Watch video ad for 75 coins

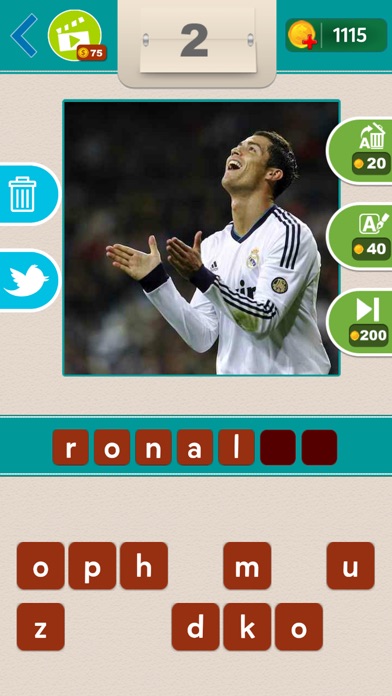[x=76, y=36]
